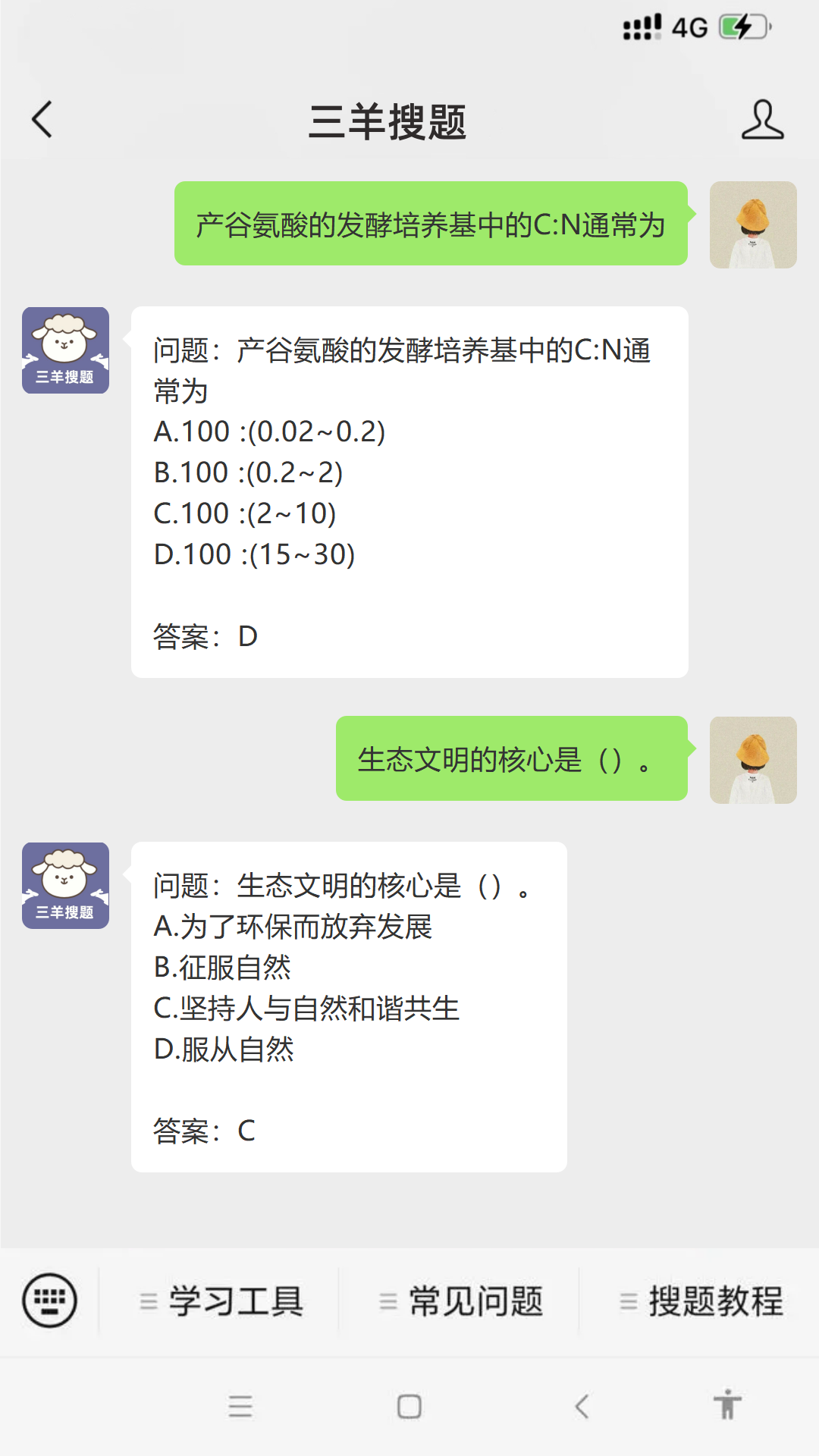Image resolution: width=819 pixels, height=1456 pixels.
Task: Open the 常见问题 menu item
Action: click(463, 1300)
